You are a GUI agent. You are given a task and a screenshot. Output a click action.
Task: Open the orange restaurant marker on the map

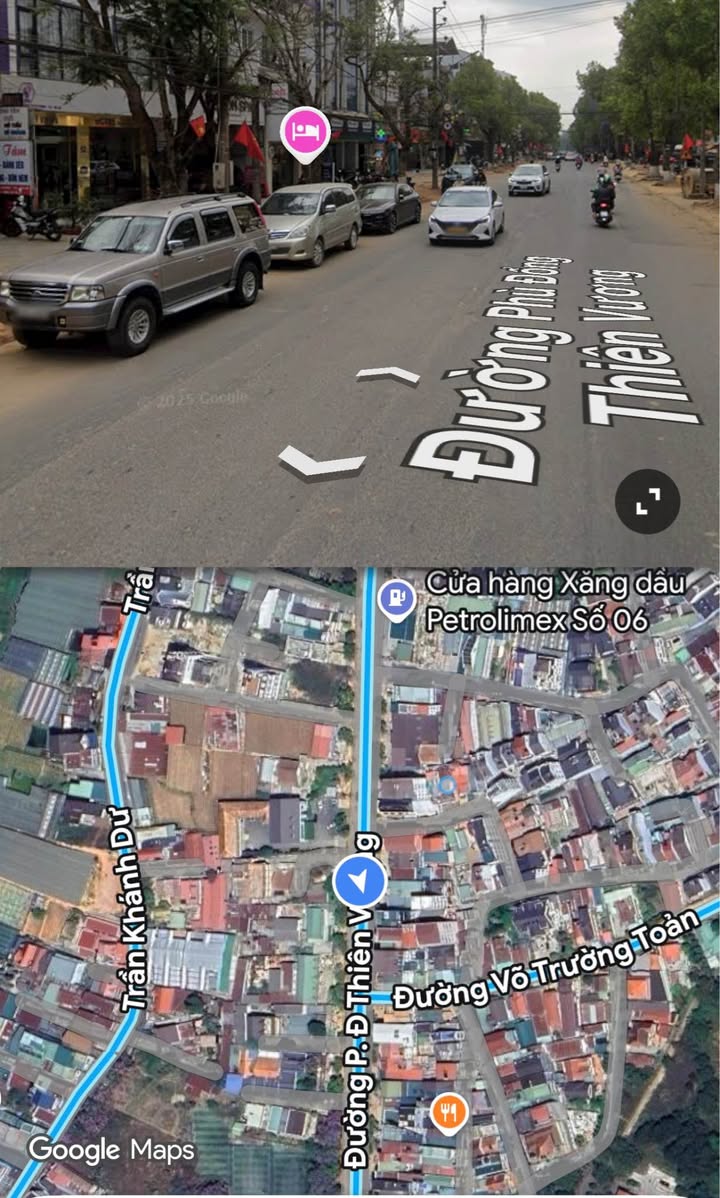coord(449,1114)
